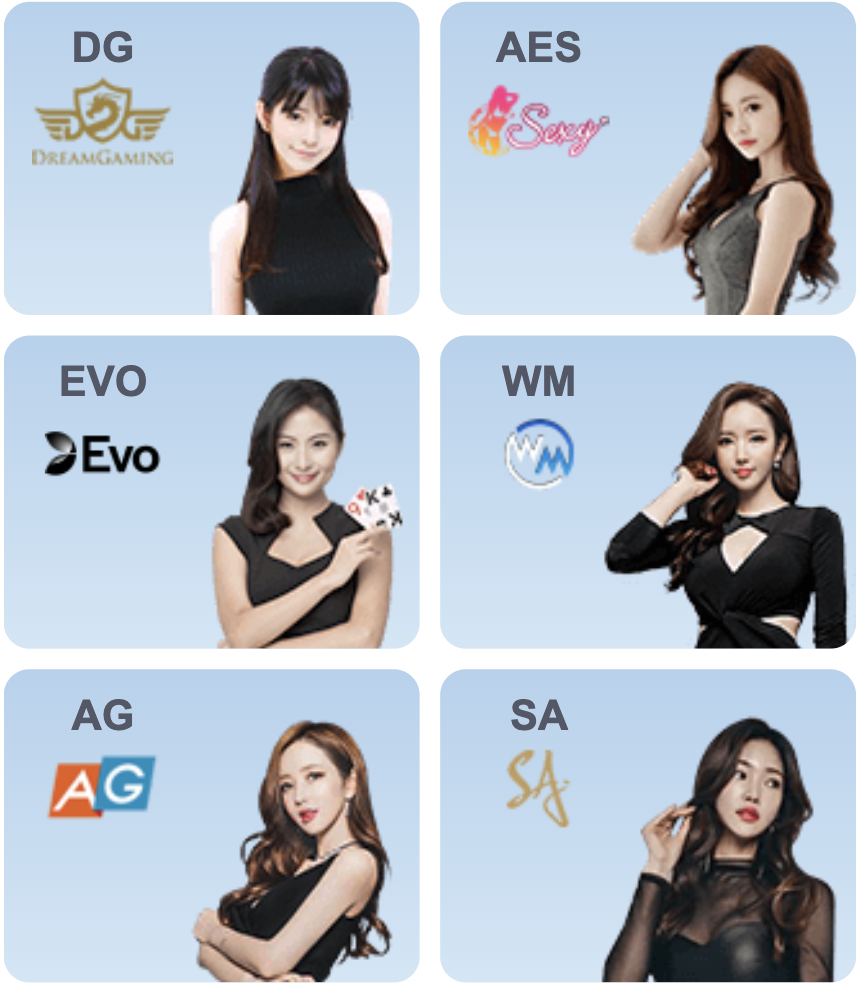This screenshot has width=858, height=986.
Task: Select the SA gaming provider card
Action: click(647, 826)
